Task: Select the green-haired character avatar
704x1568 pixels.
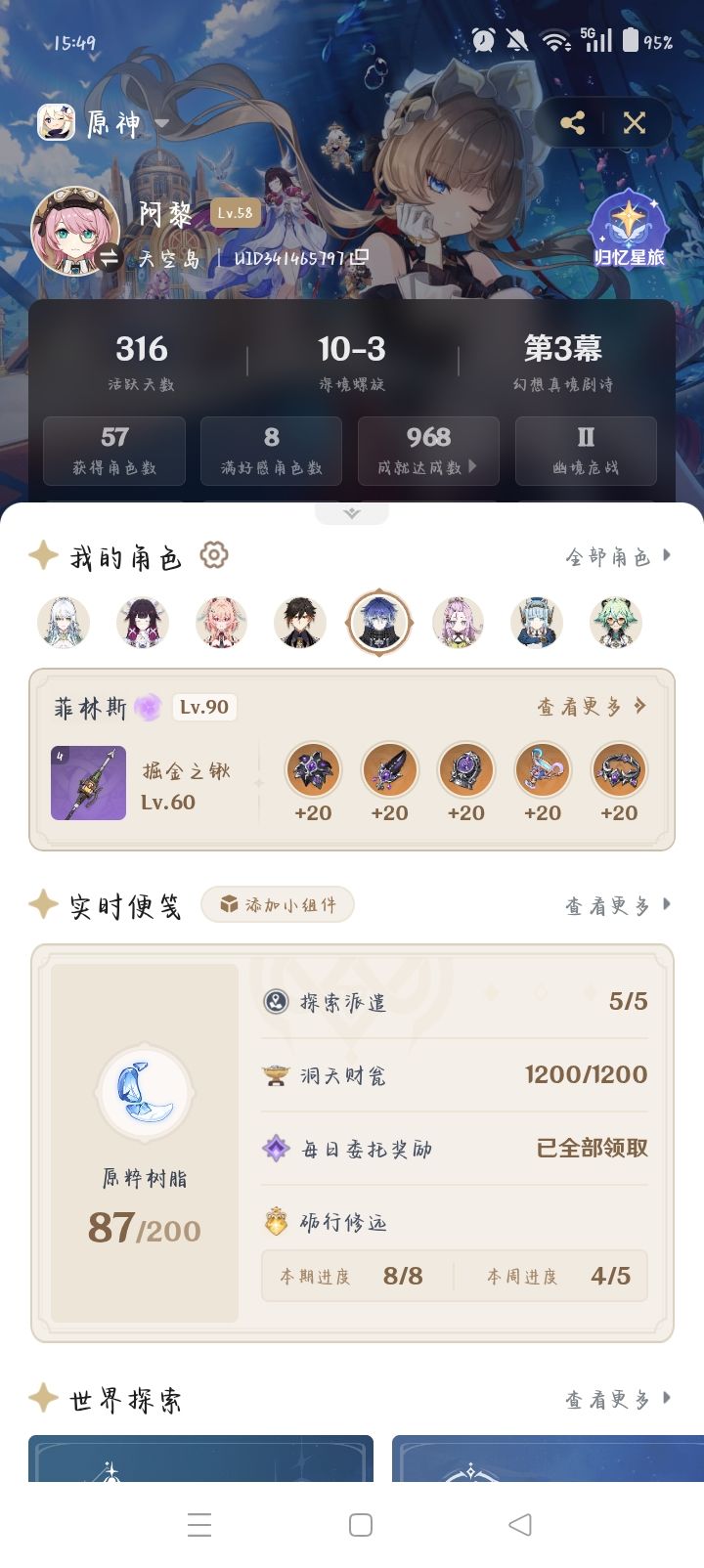Action: click(x=616, y=623)
